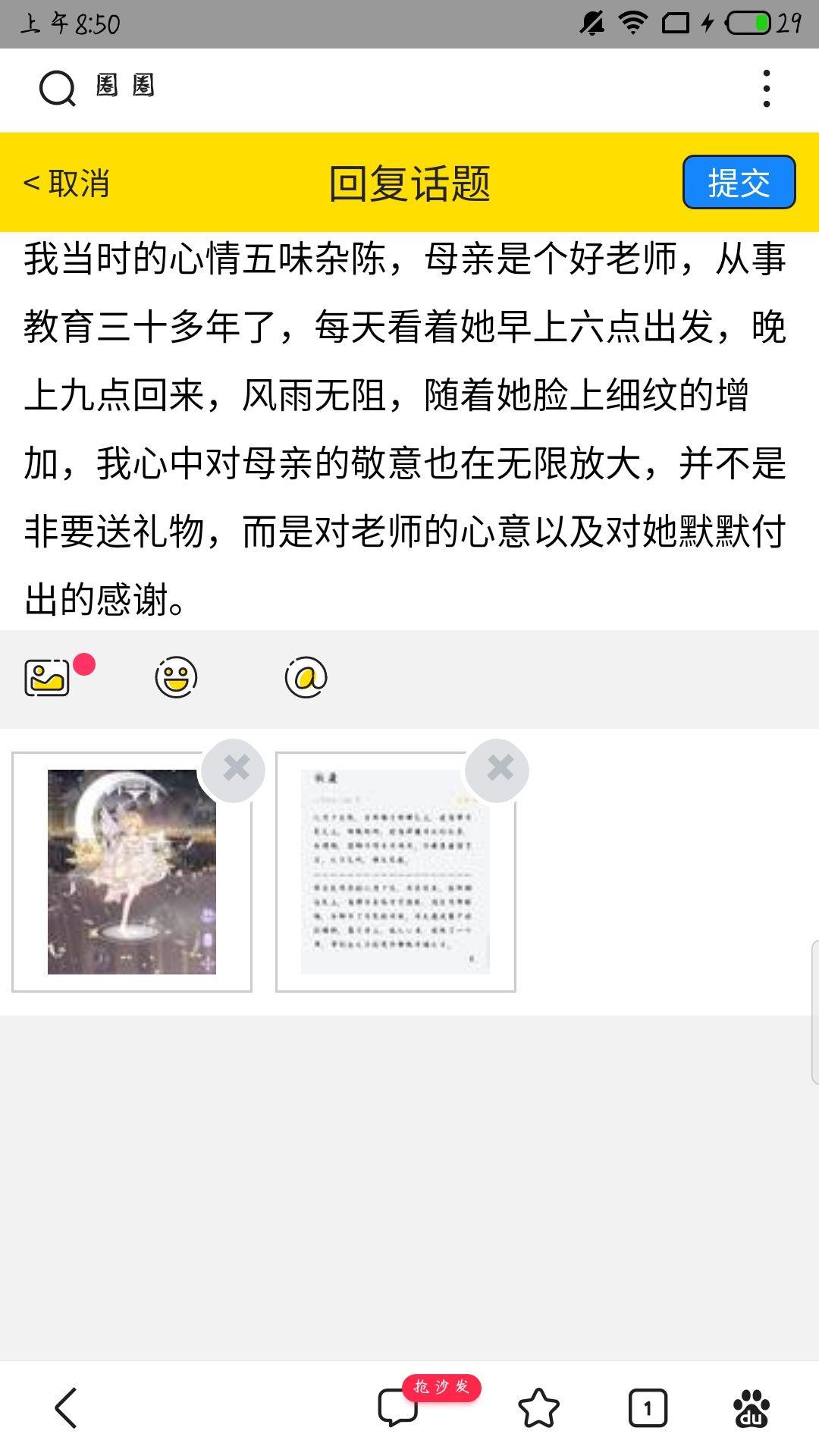
Task: Remove the text document image attachment
Action: pyautogui.click(x=497, y=770)
